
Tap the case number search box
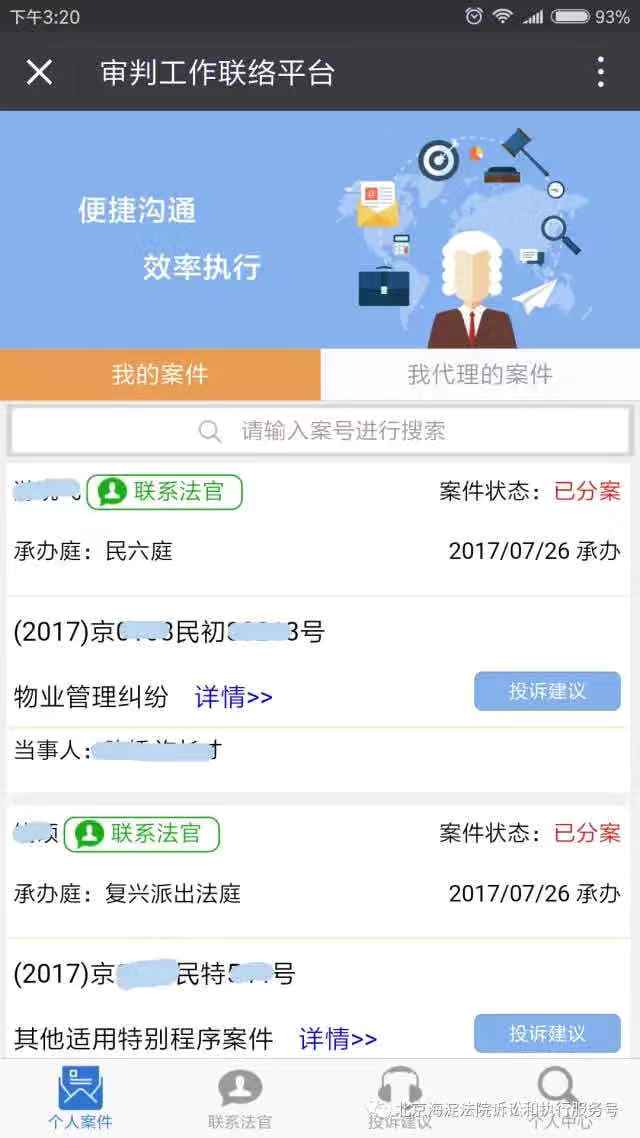(320, 431)
